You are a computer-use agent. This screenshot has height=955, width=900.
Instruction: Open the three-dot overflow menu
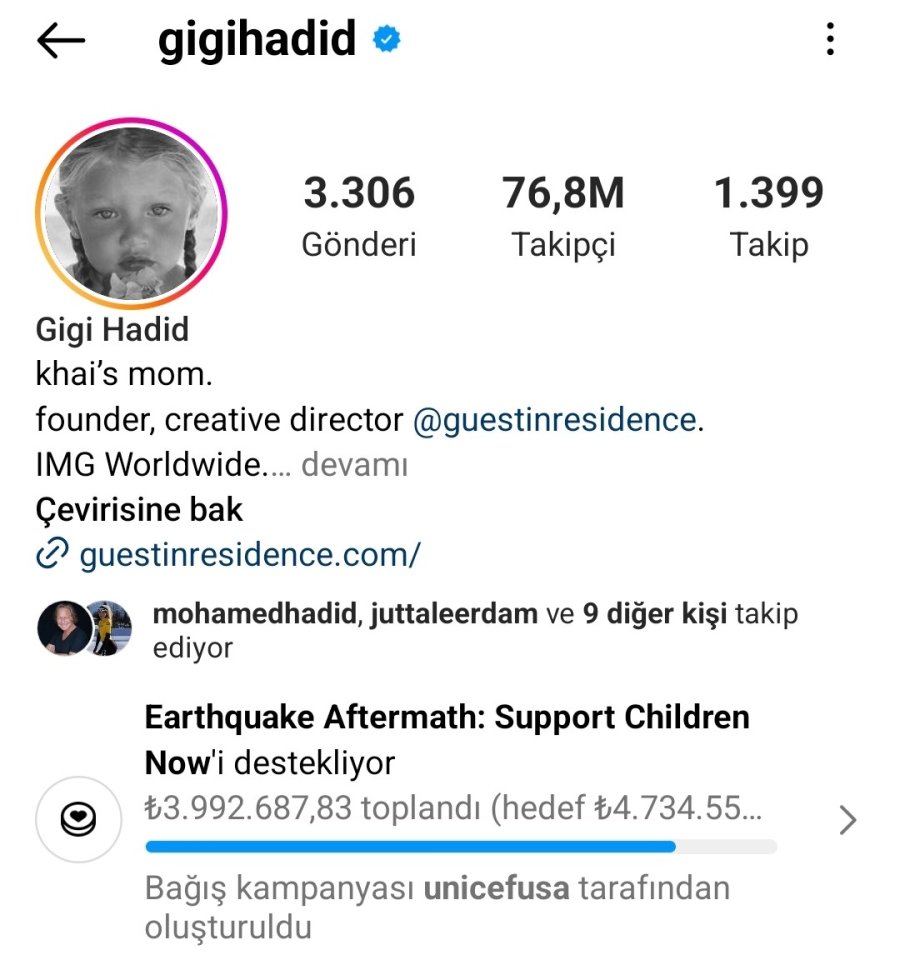tap(829, 41)
